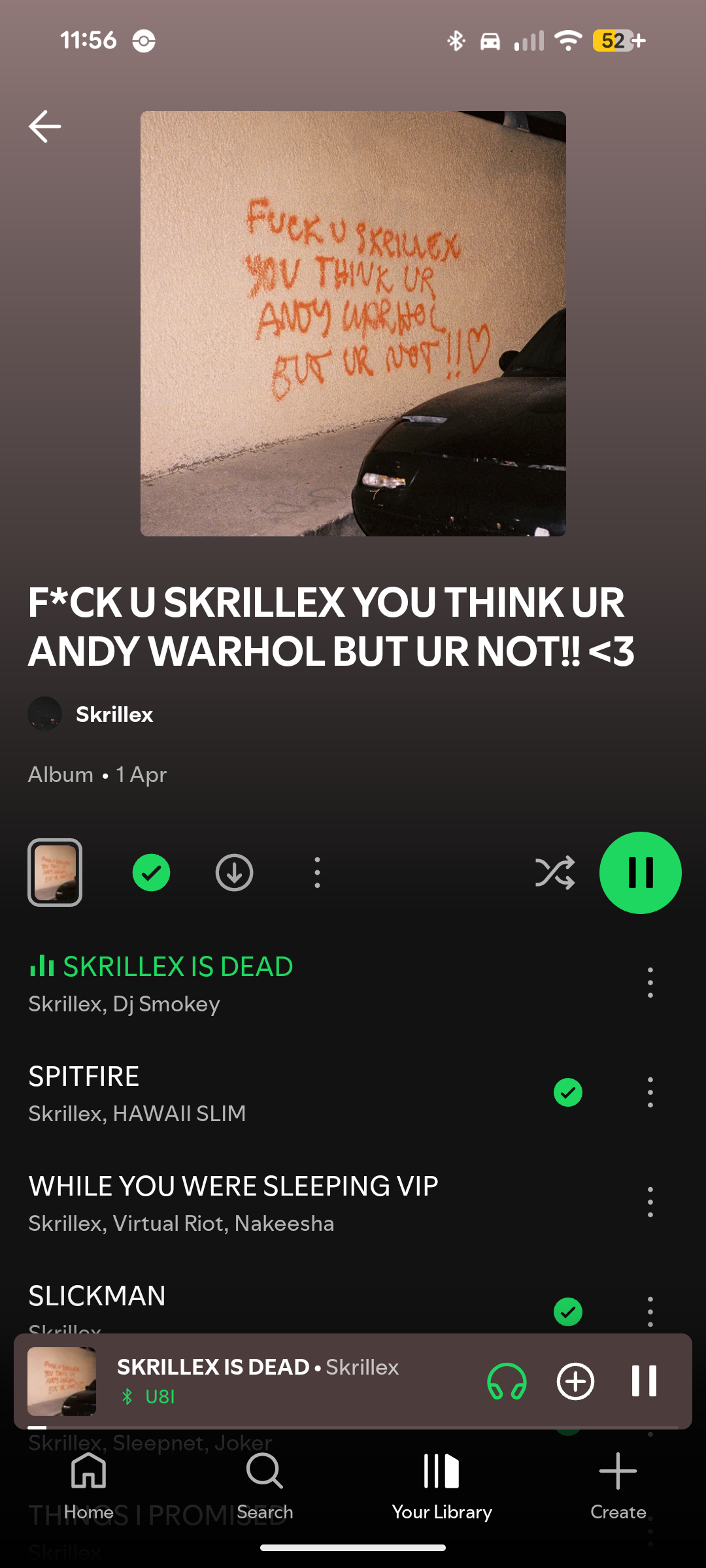The height and width of the screenshot is (1568, 706).
Task: Toggle shuffle for this album
Action: coord(554,872)
